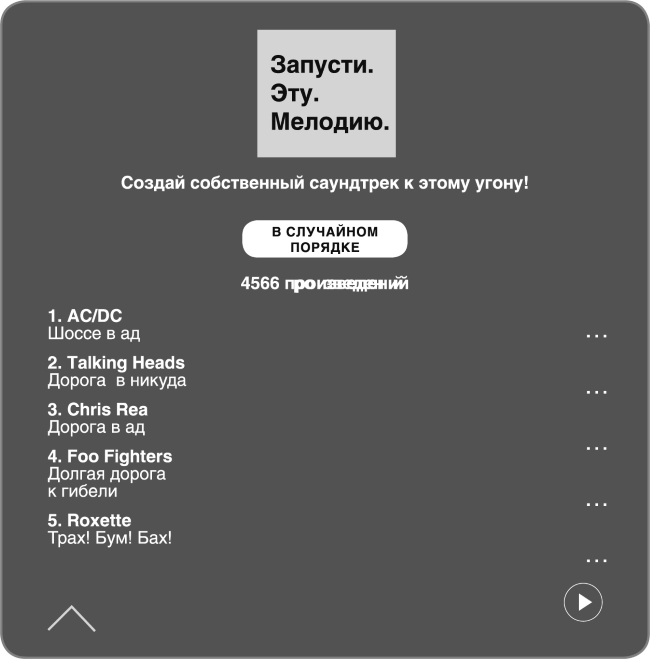
Task: Open more options for Talking Heads track
Action: [x=597, y=392]
